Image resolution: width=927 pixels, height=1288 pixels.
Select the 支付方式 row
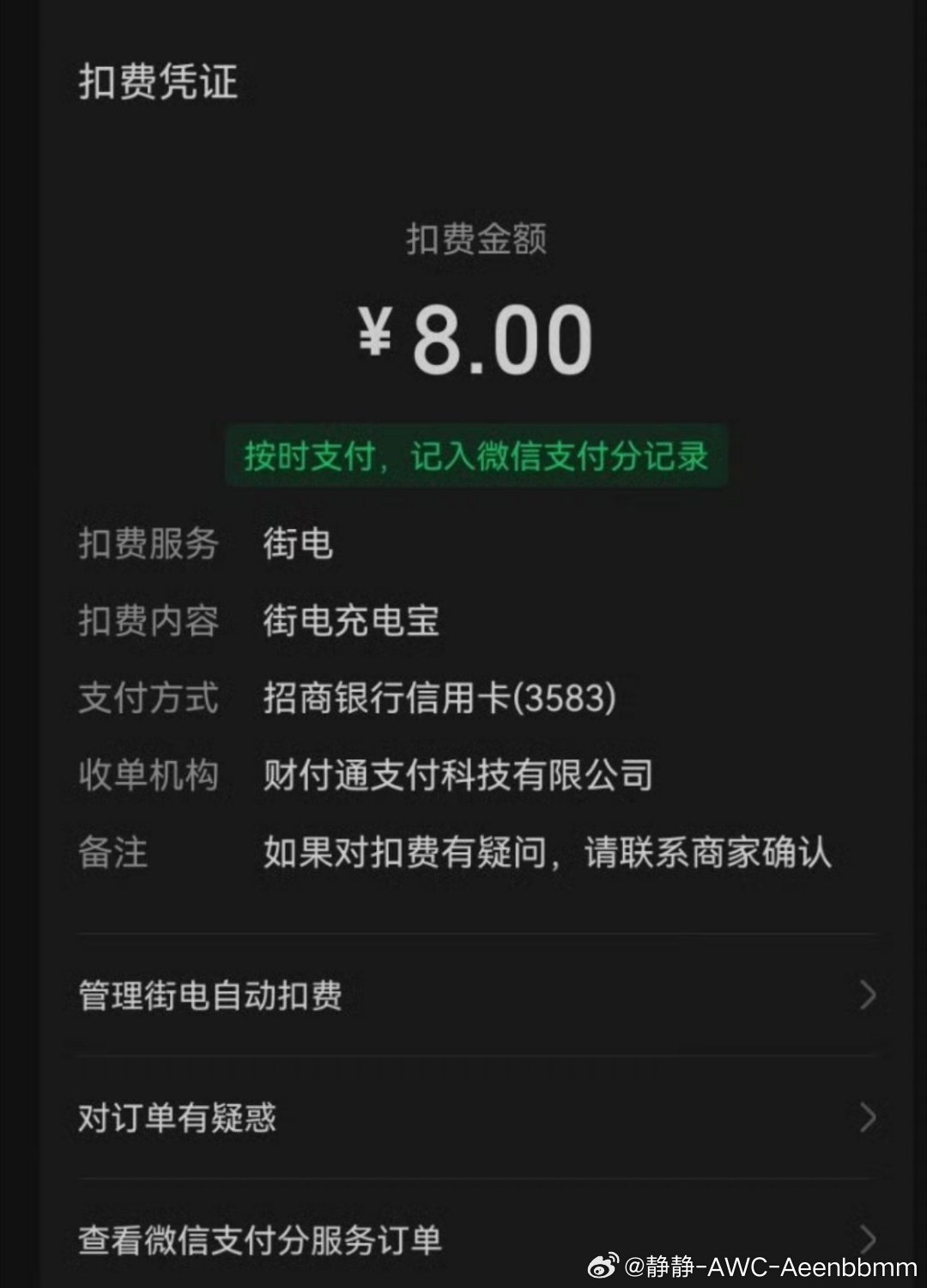pos(148,697)
